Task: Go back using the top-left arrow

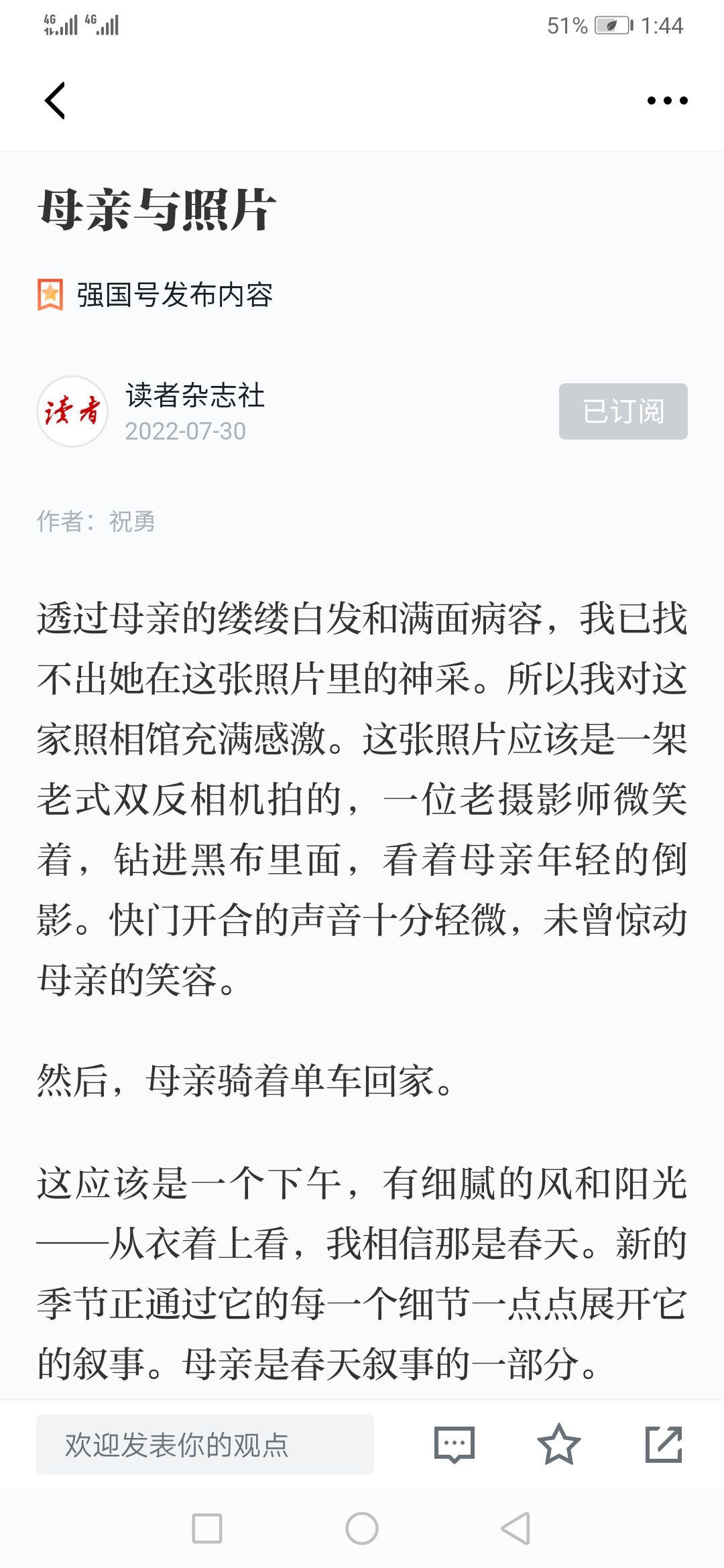Action: 55,101
